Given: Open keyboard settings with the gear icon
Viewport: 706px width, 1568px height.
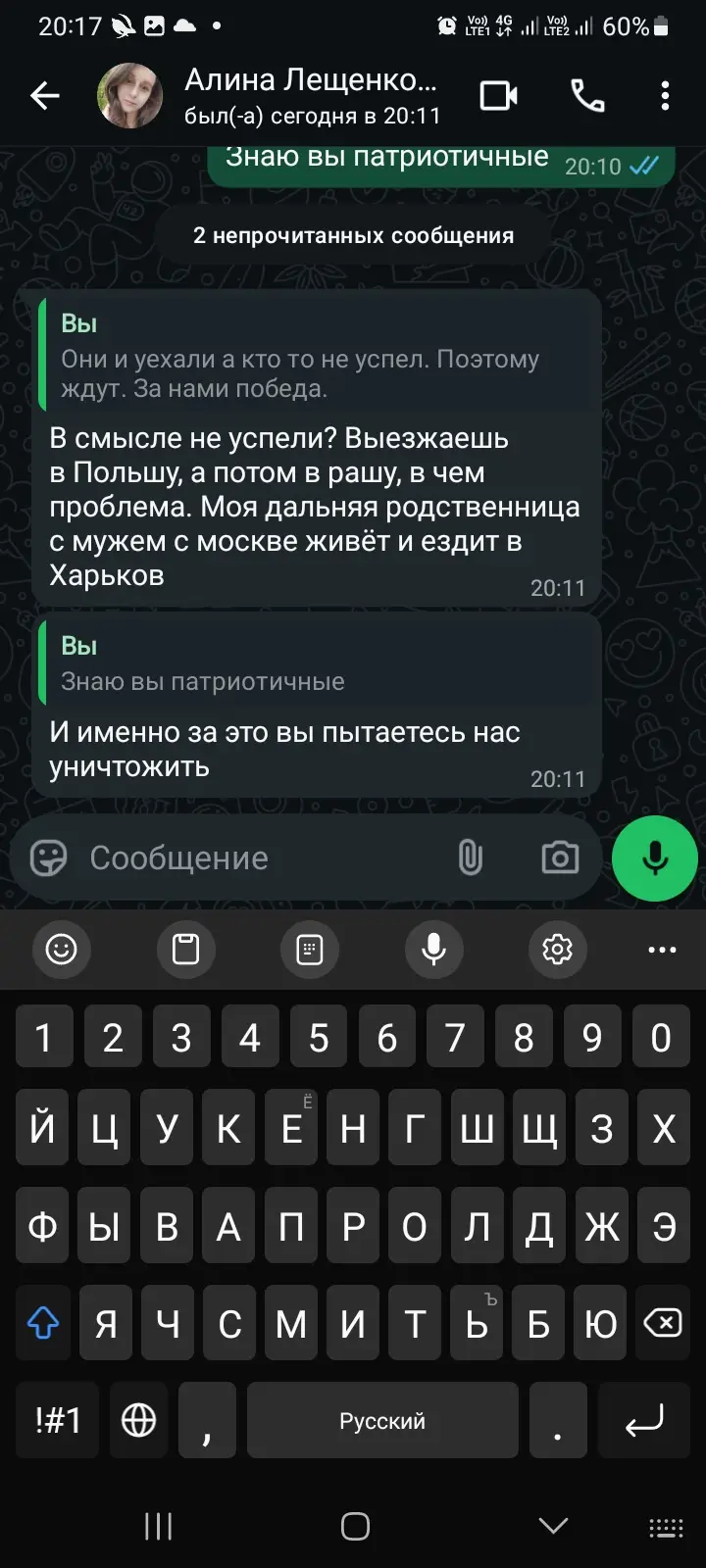Looking at the screenshot, I should (557, 949).
